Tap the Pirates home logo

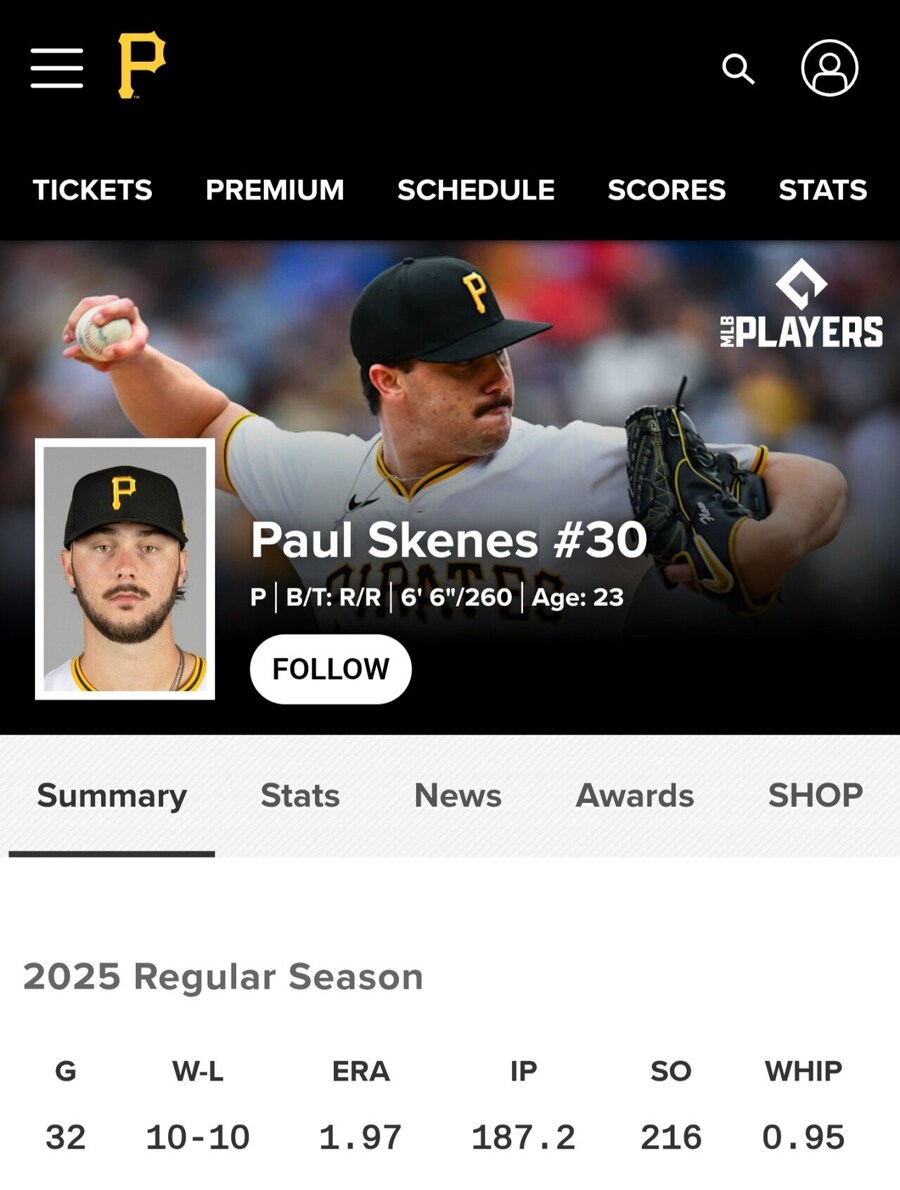tap(140, 66)
